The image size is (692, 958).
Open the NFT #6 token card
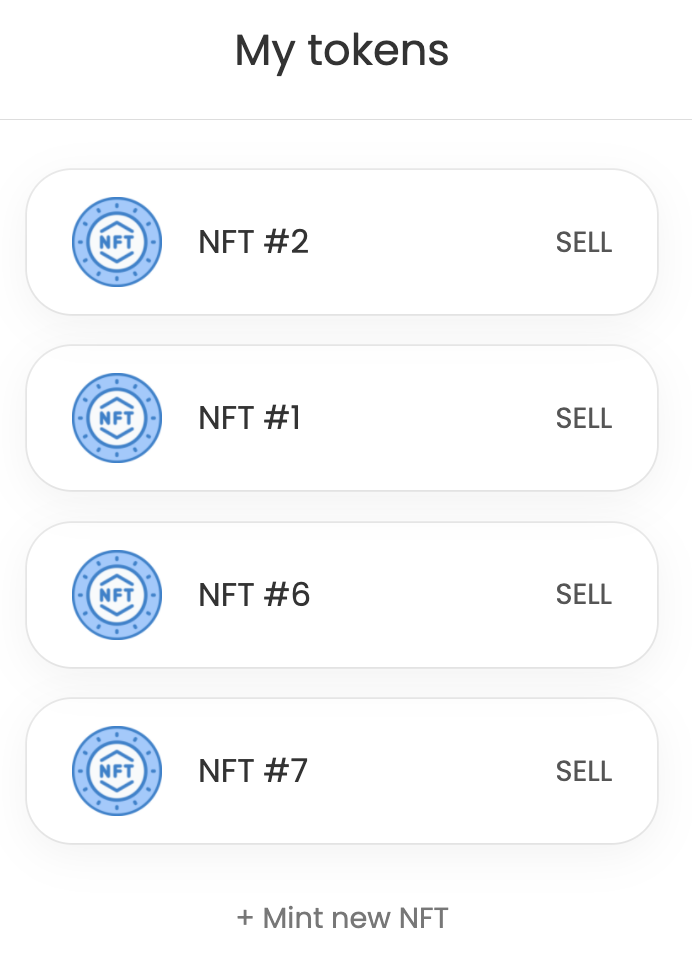coord(300,595)
